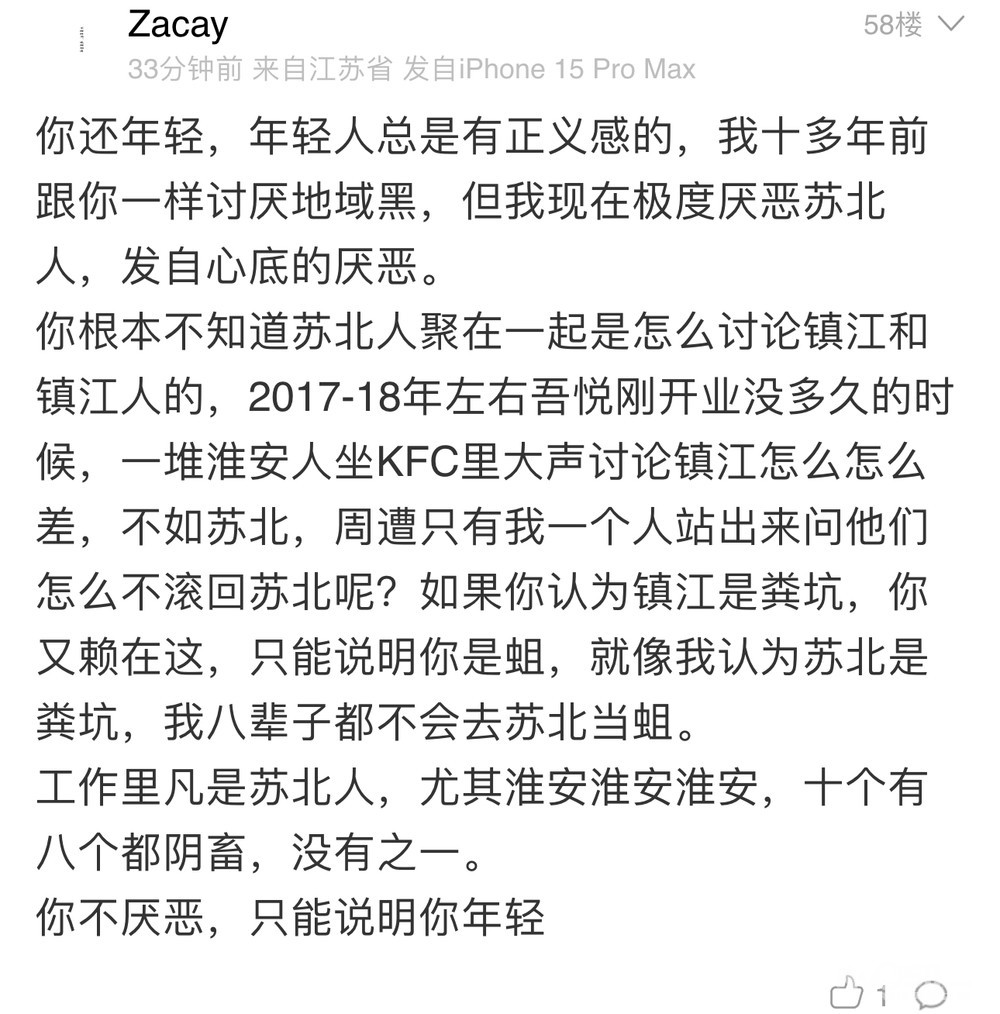The height and width of the screenshot is (1014, 1000).
Task: Reply to Zacay's comment
Action: (931, 995)
